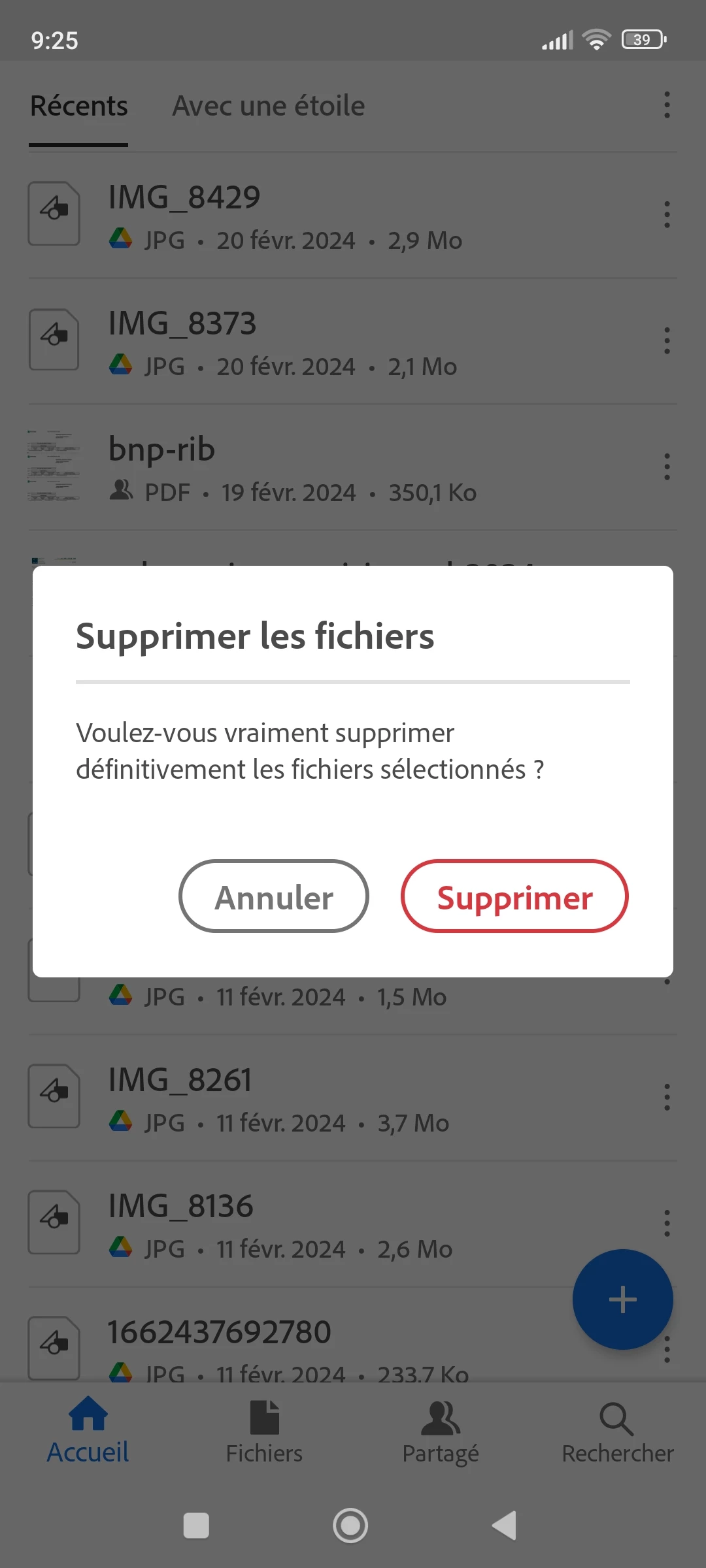This screenshot has height=1568, width=706.
Task: Open the IMG_8429 file
Action: [x=184, y=197]
